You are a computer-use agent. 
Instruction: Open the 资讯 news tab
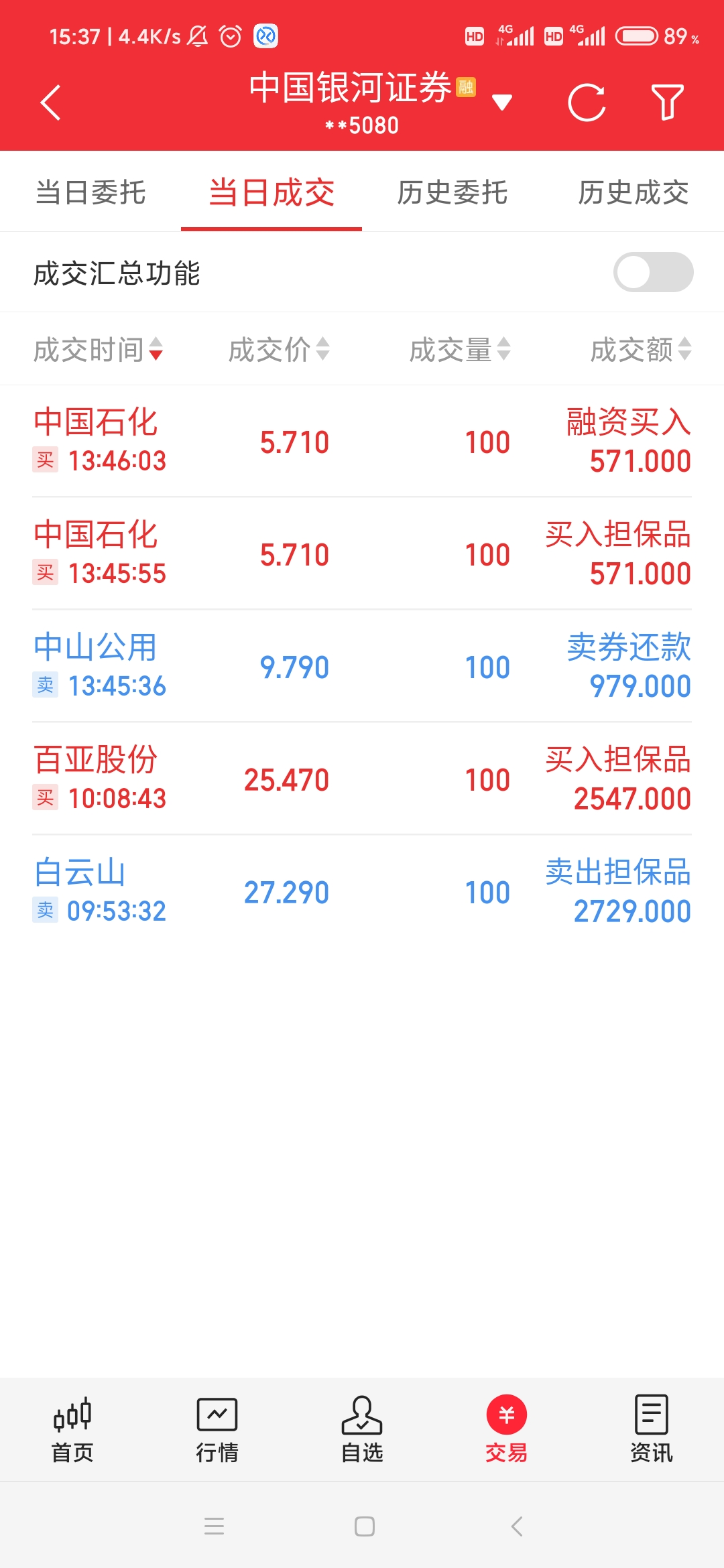(652, 1429)
